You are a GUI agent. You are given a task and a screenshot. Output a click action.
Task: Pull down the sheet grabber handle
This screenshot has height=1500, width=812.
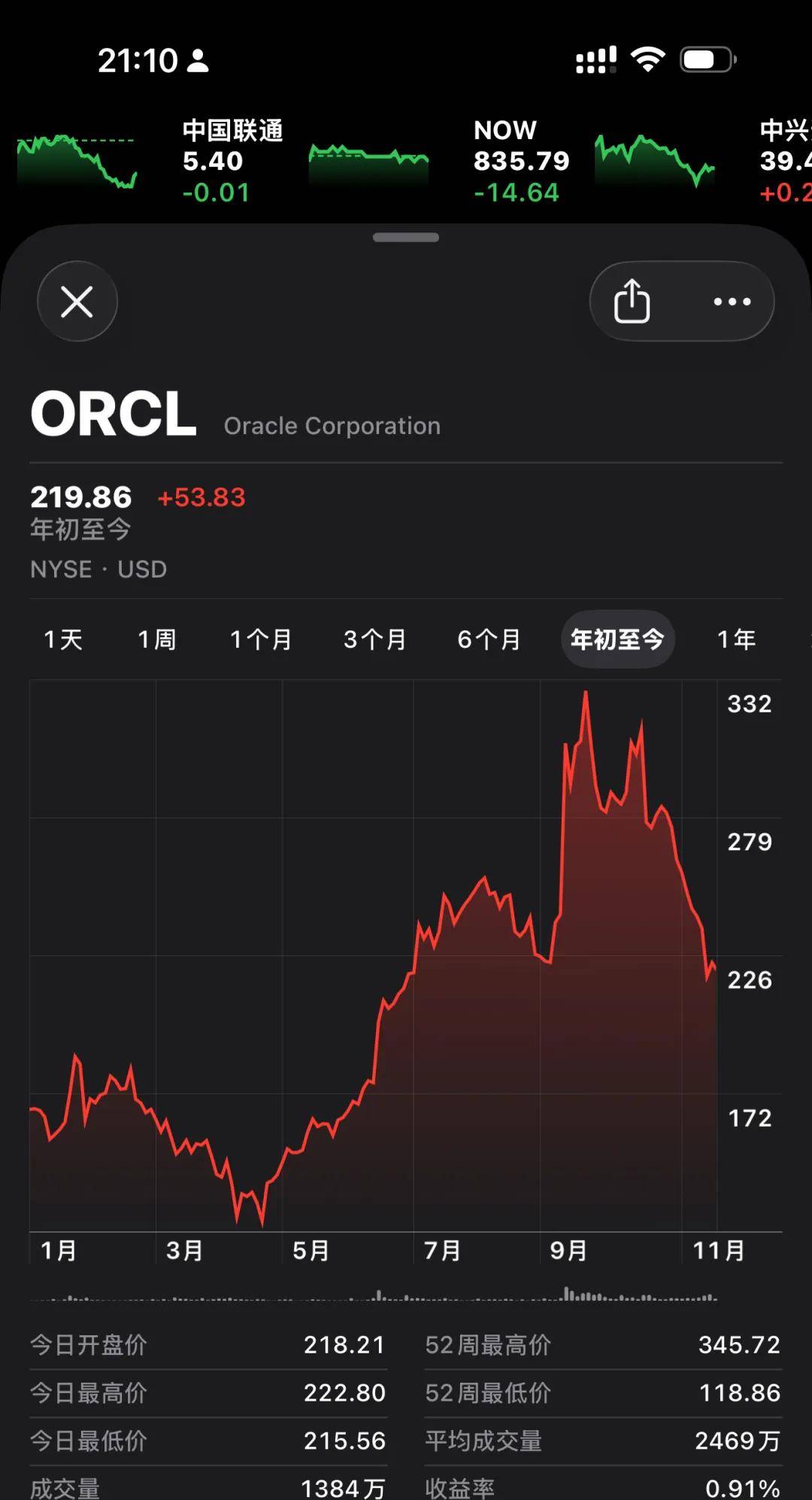406,237
